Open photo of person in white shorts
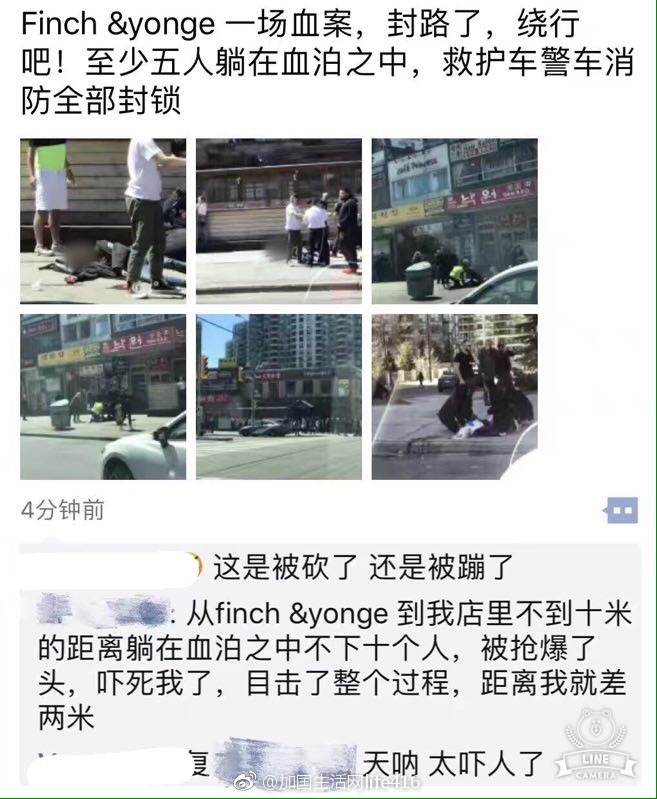 (103, 220)
